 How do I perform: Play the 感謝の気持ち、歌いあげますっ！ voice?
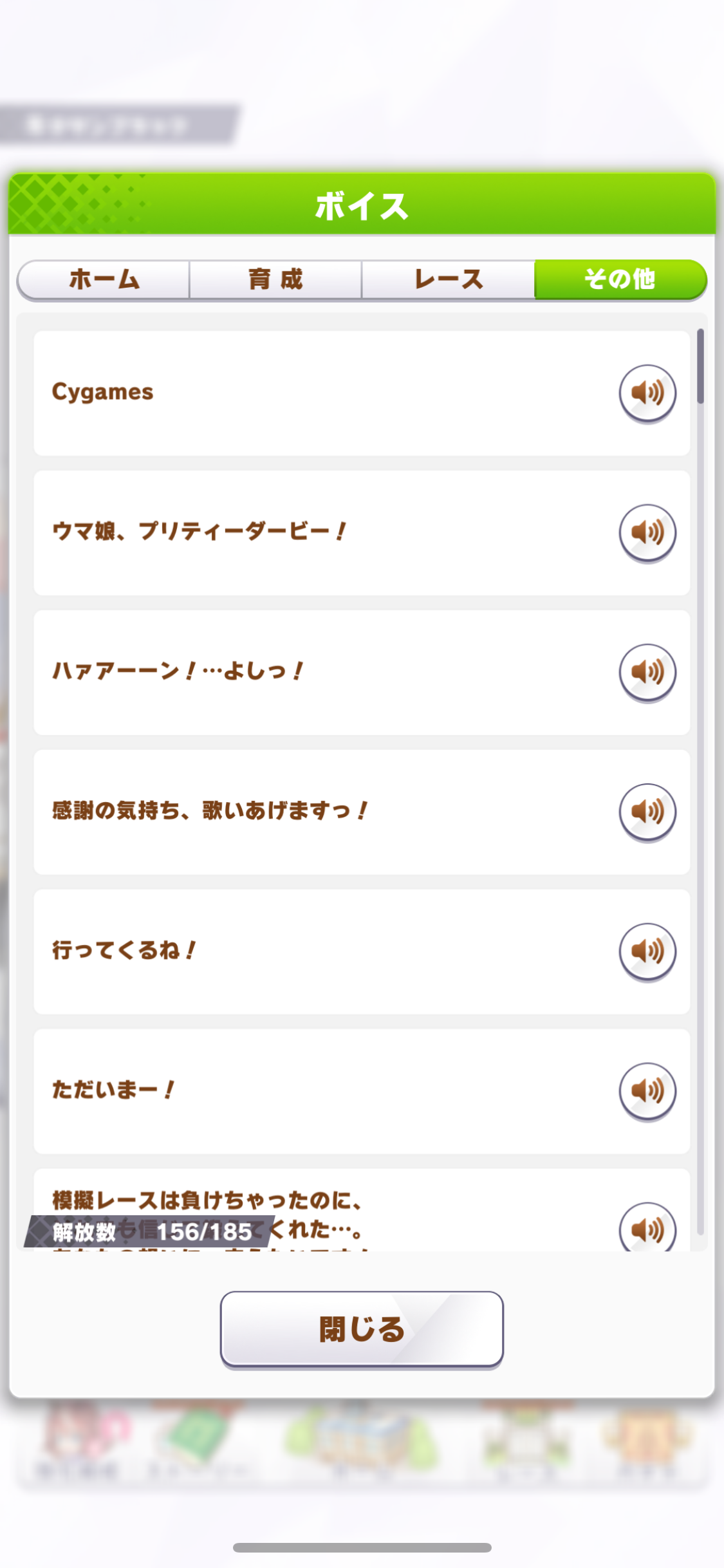647,812
